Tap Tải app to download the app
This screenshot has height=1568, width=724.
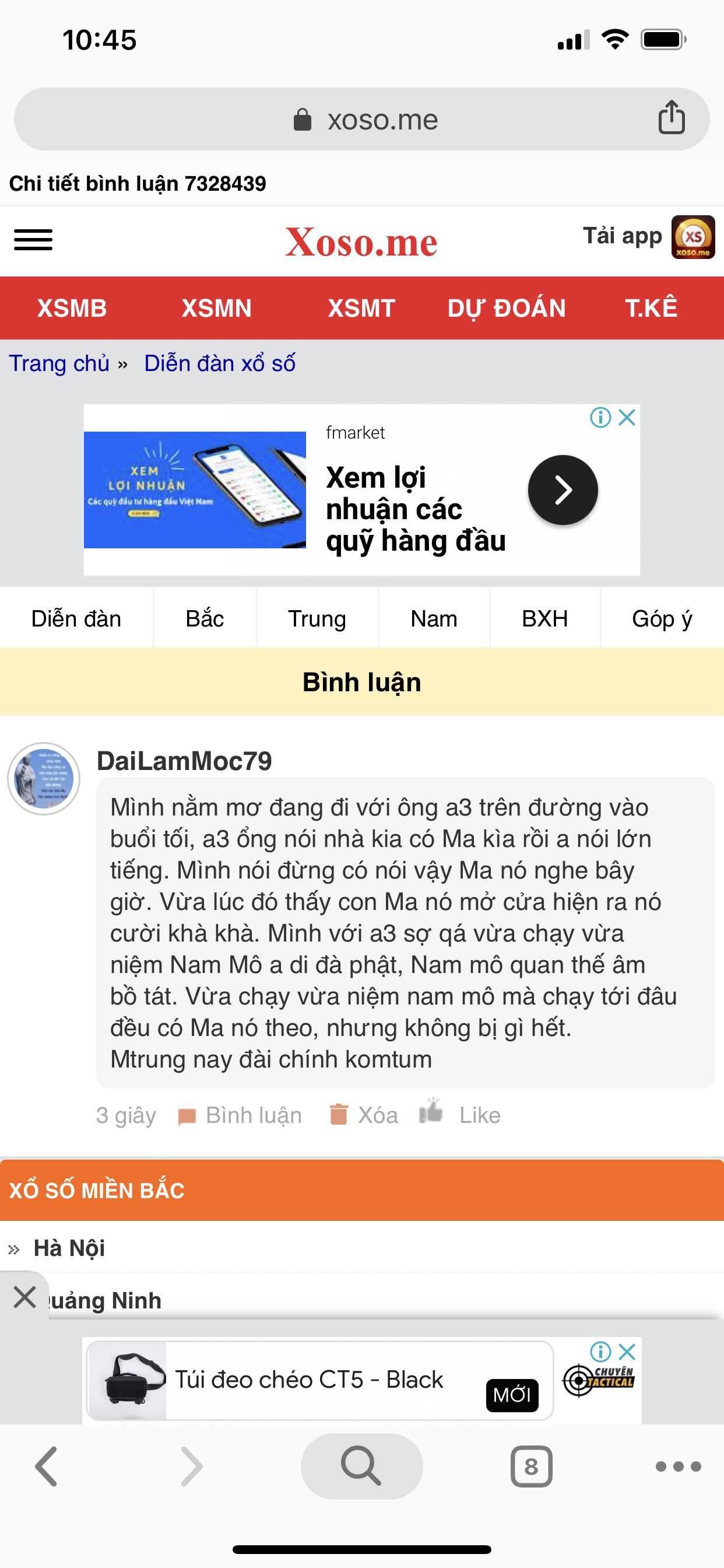pyautogui.click(x=649, y=236)
